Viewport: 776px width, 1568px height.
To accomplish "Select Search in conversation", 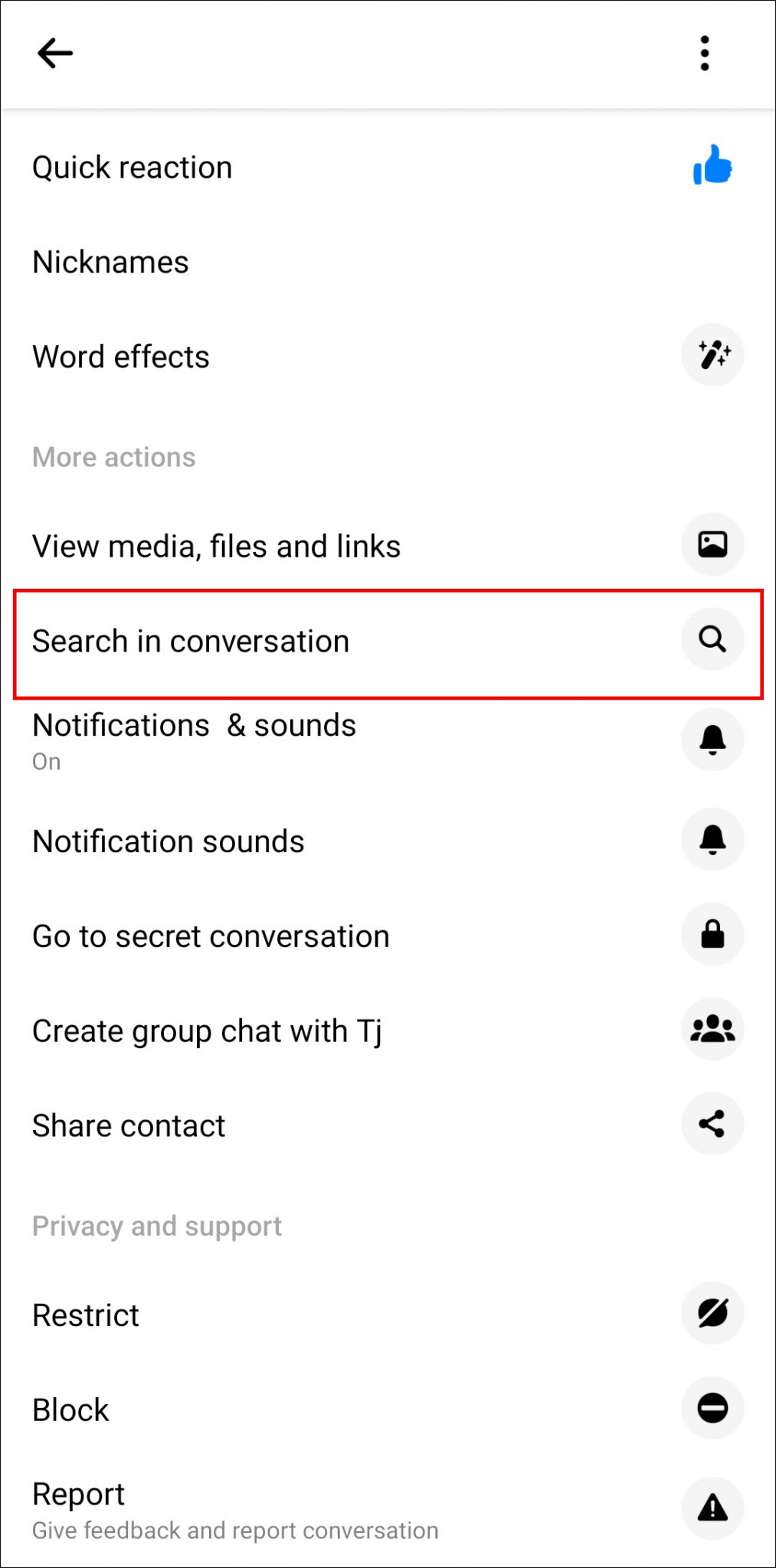I will point(388,642).
